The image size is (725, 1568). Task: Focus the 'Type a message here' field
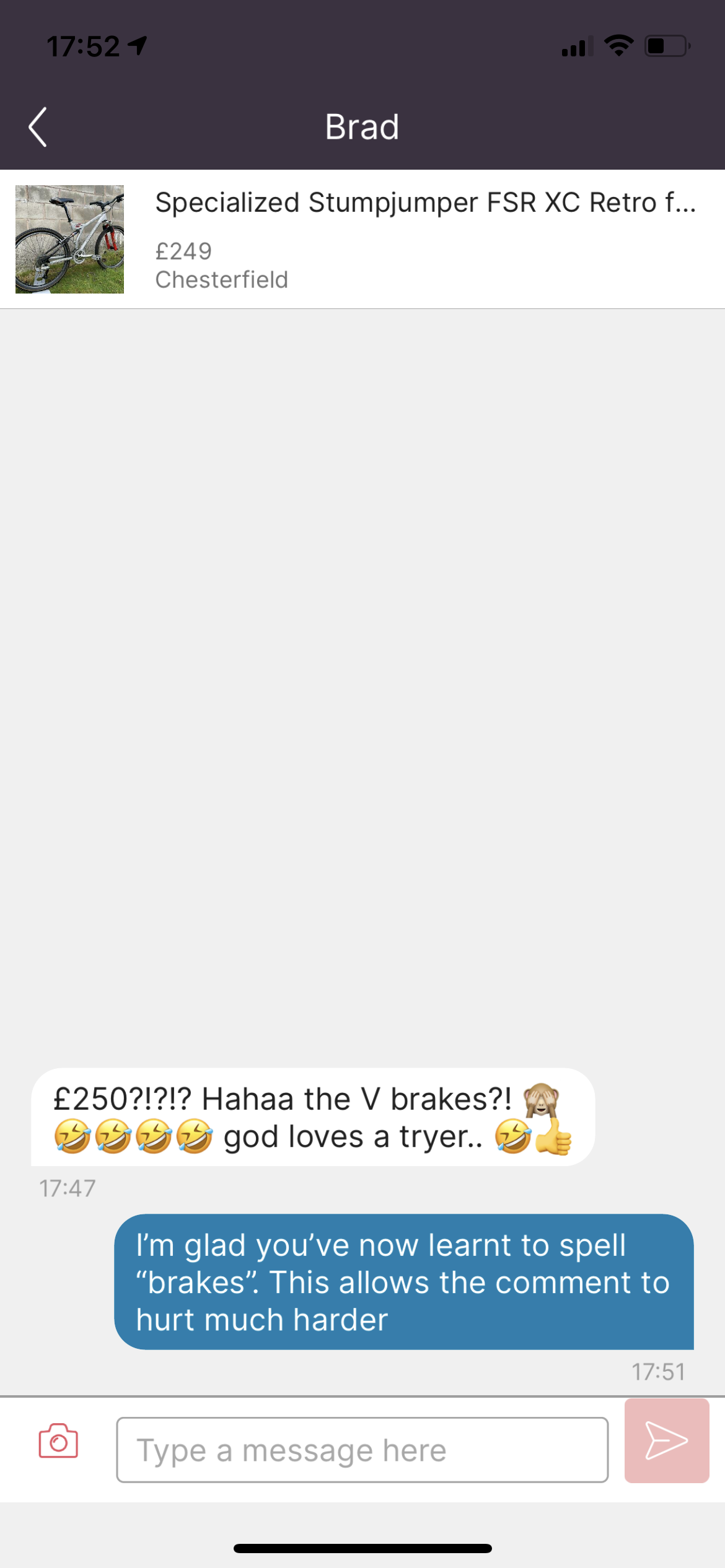(x=362, y=1450)
